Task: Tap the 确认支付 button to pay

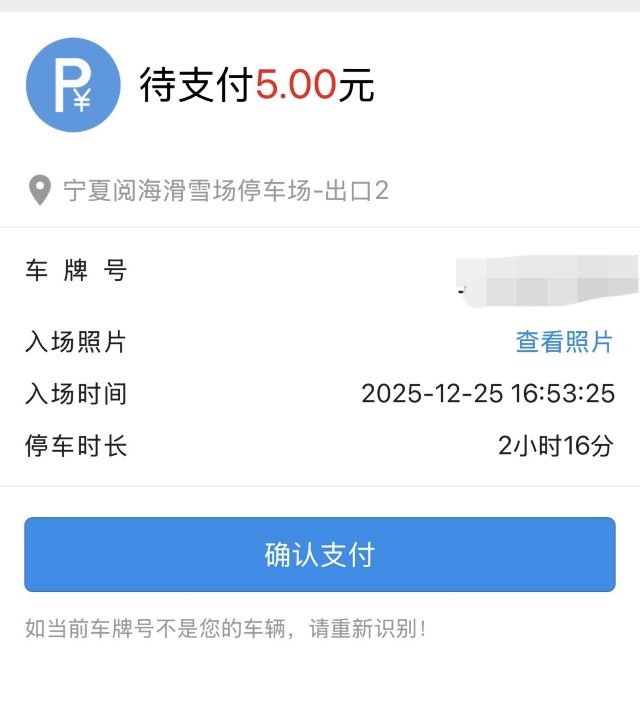Action: click(320, 554)
